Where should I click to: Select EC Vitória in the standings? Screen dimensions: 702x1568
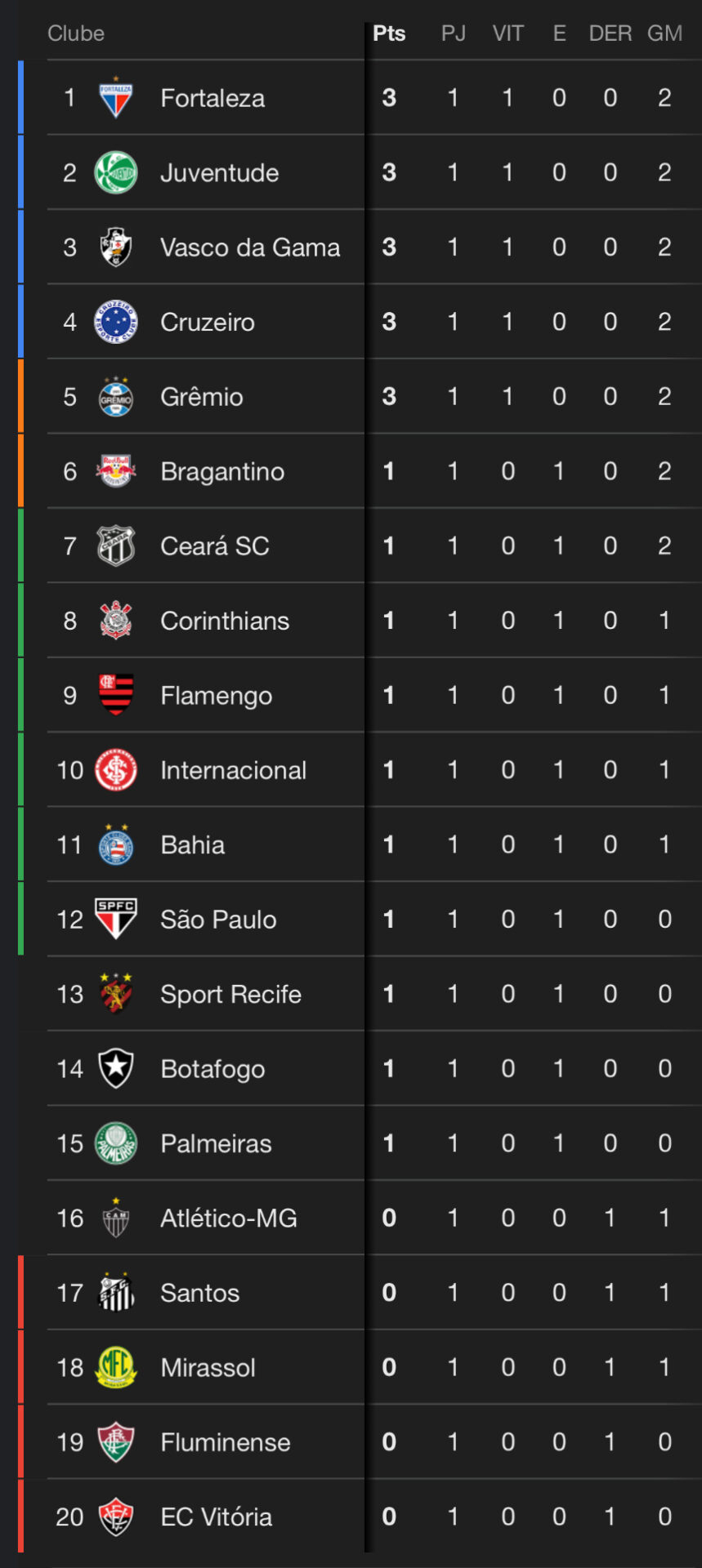(x=216, y=1517)
